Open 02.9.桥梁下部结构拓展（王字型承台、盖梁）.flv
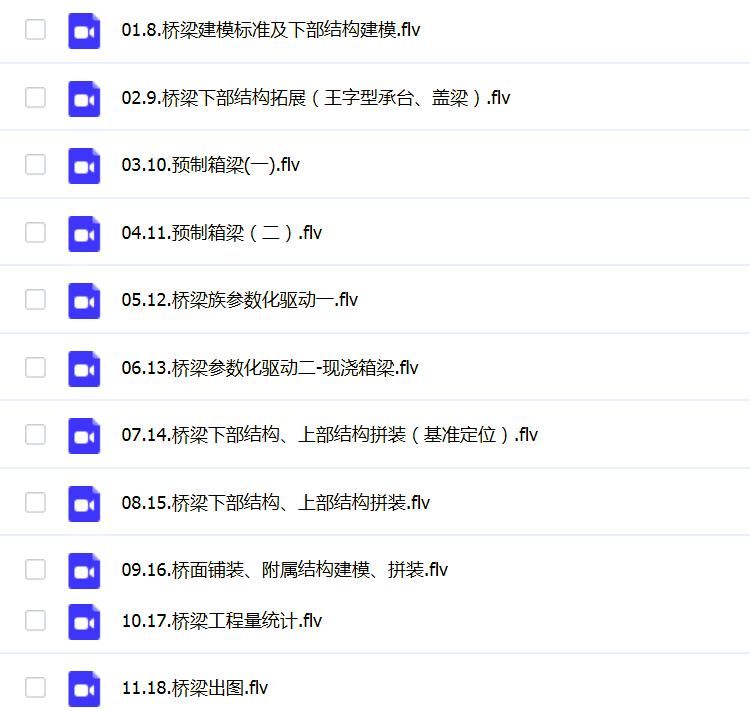Image resolution: width=750 pixels, height=711 pixels. (316, 98)
